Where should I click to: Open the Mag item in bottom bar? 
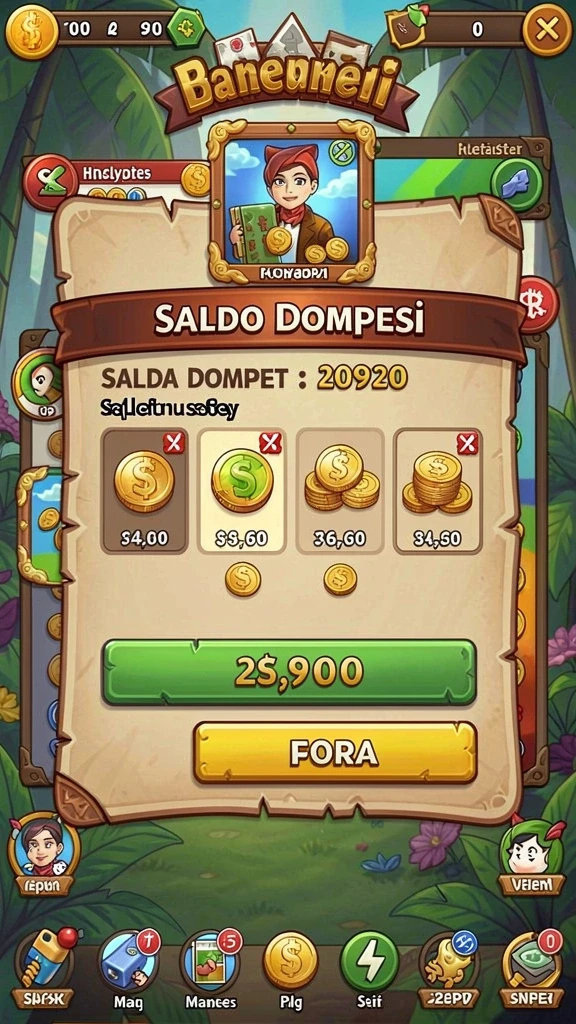coord(127,968)
